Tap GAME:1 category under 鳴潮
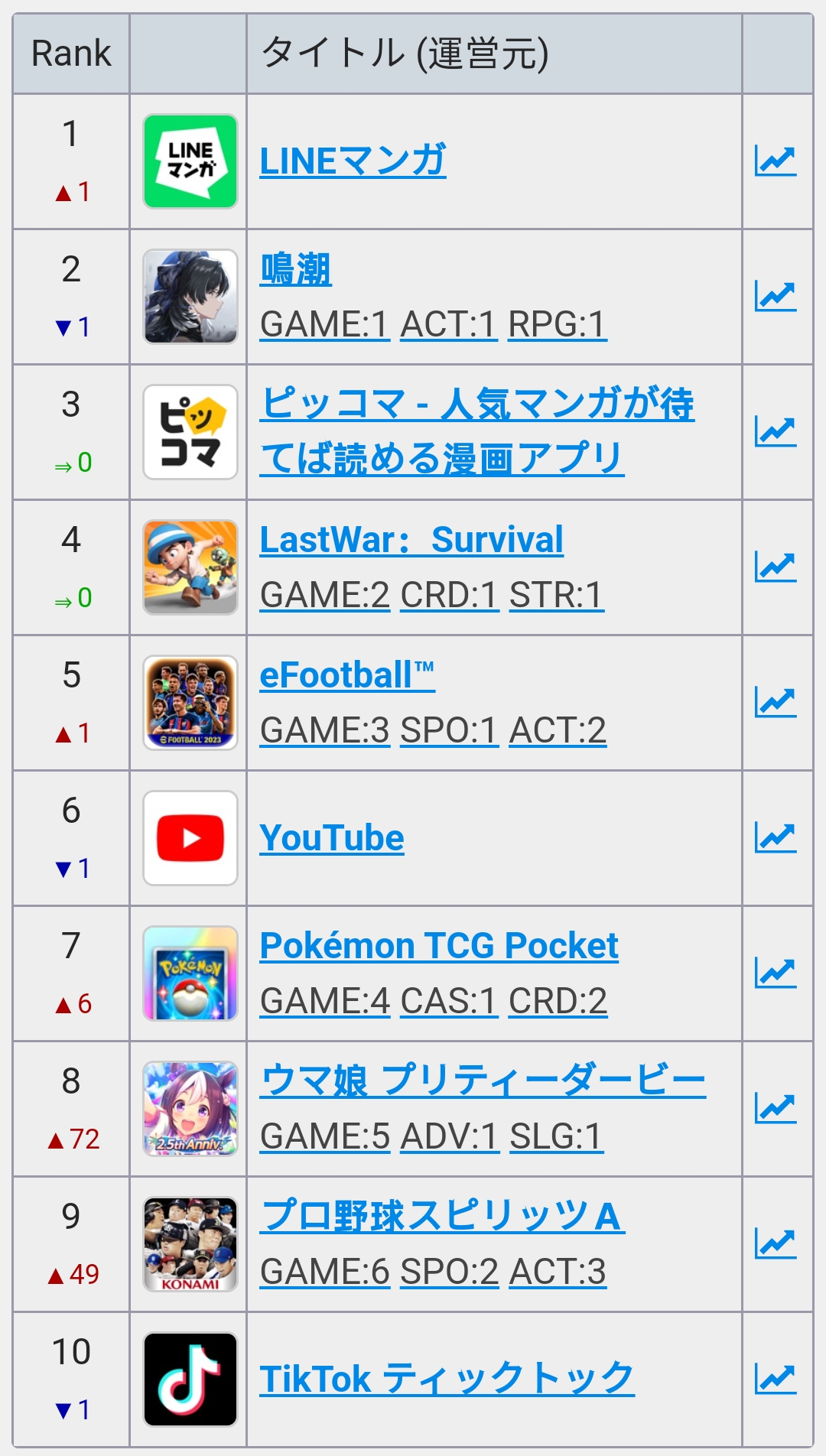This screenshot has width=826, height=1456. coord(325,324)
